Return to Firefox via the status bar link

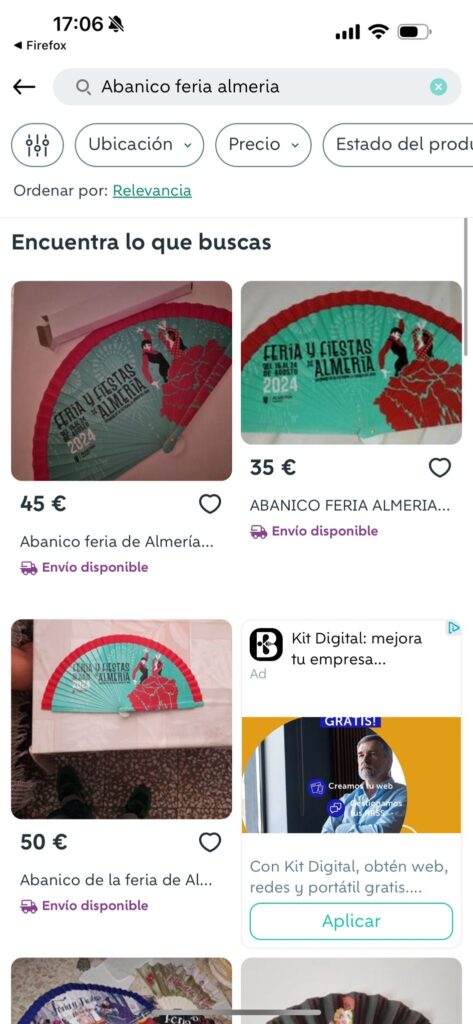[x=40, y=46]
